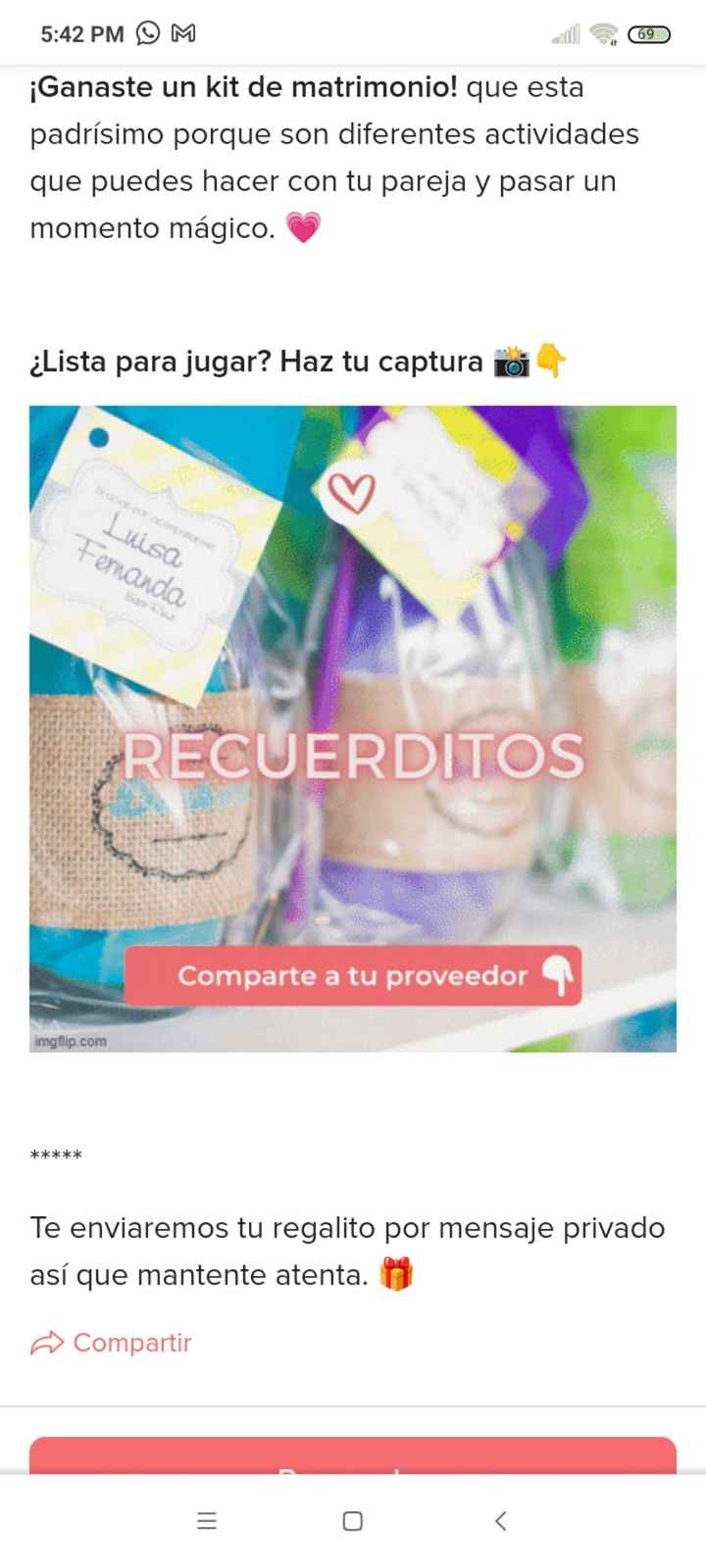Tap the camera emoji after 'Haz tu captura'
The image size is (706, 1568).
511,361
